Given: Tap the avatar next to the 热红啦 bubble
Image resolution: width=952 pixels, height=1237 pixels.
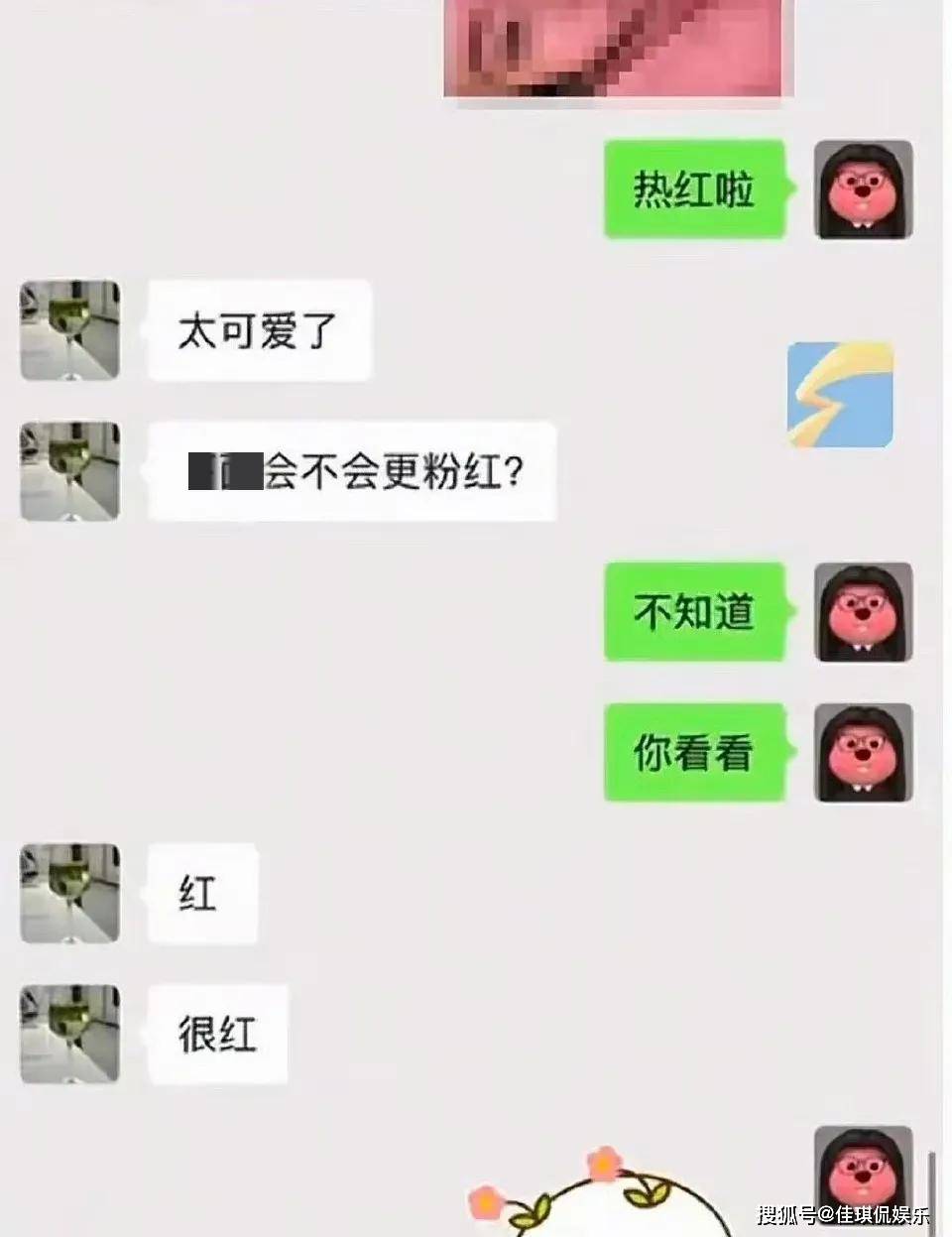Looking at the screenshot, I should pyautogui.click(x=863, y=189).
